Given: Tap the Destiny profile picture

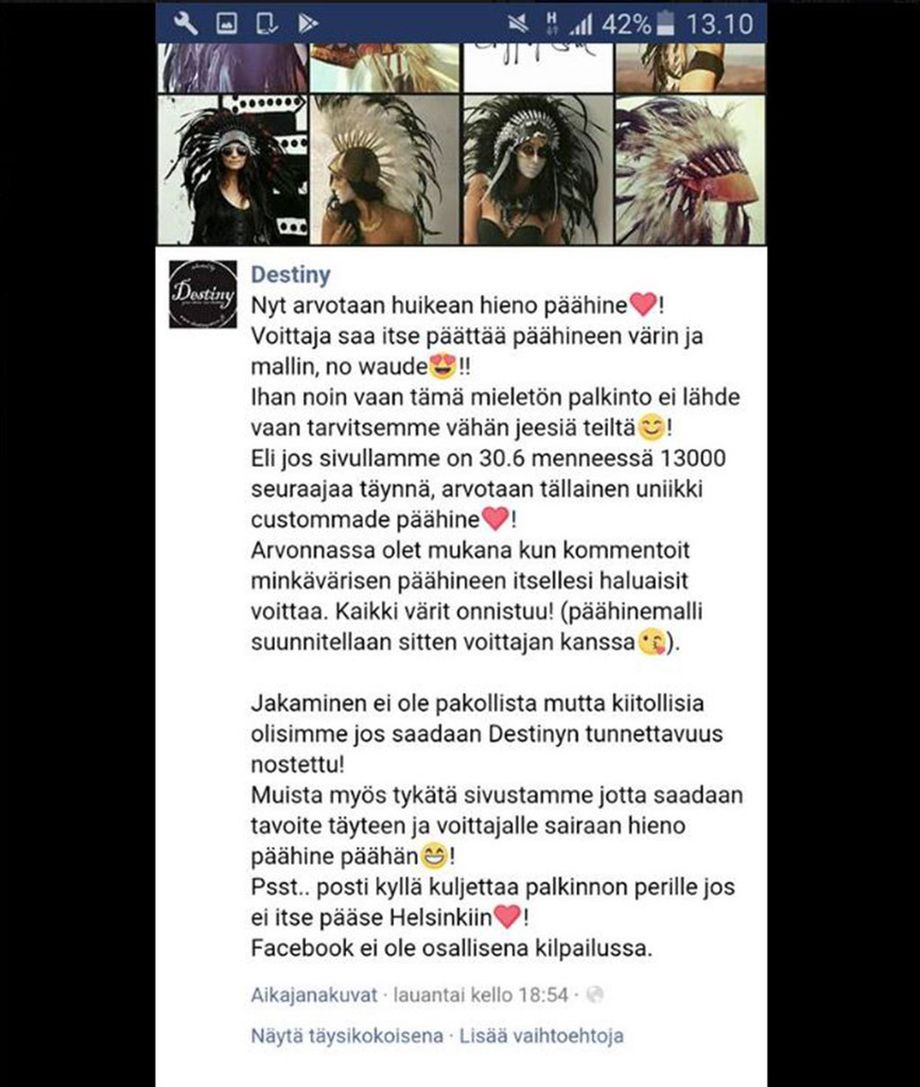Looking at the screenshot, I should click(x=203, y=294).
